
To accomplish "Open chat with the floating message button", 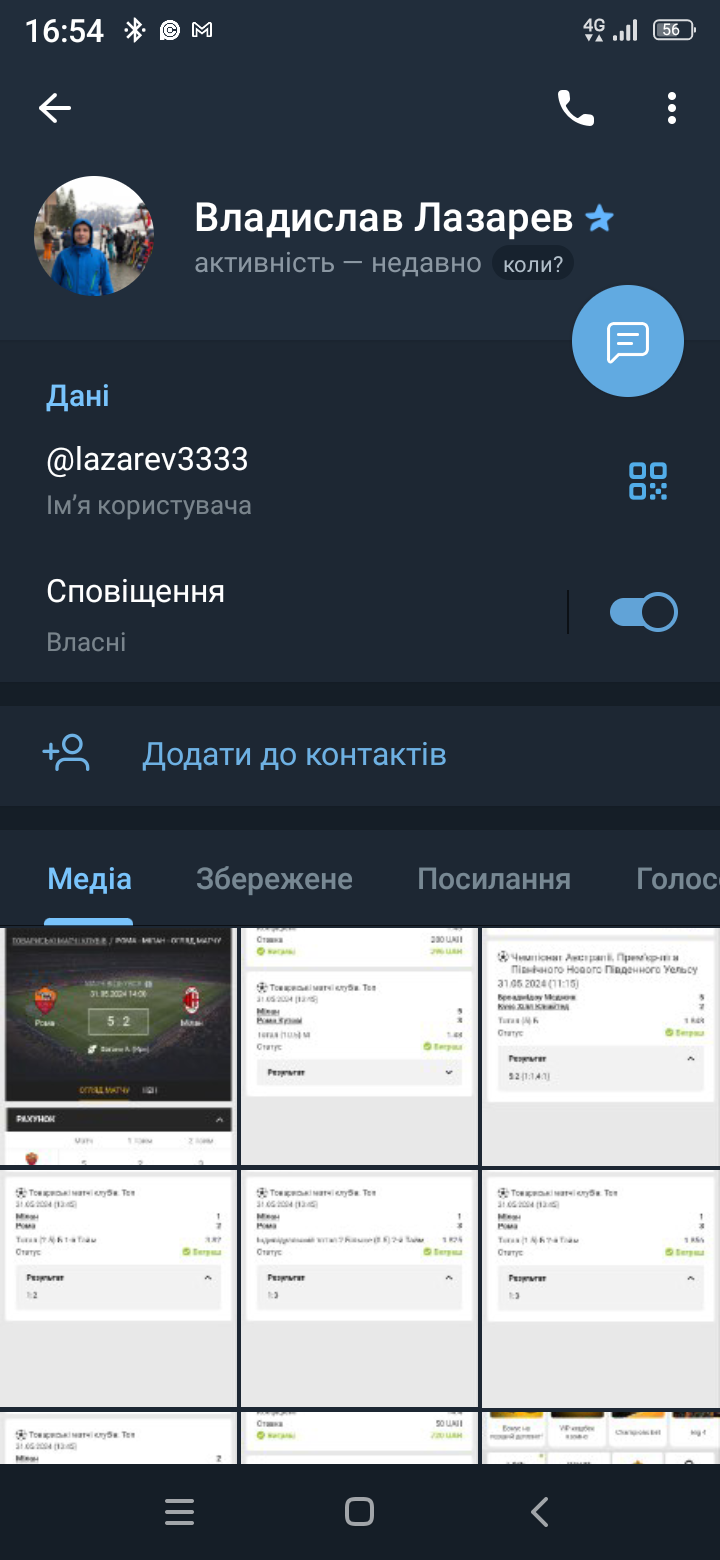I will click(x=628, y=342).
